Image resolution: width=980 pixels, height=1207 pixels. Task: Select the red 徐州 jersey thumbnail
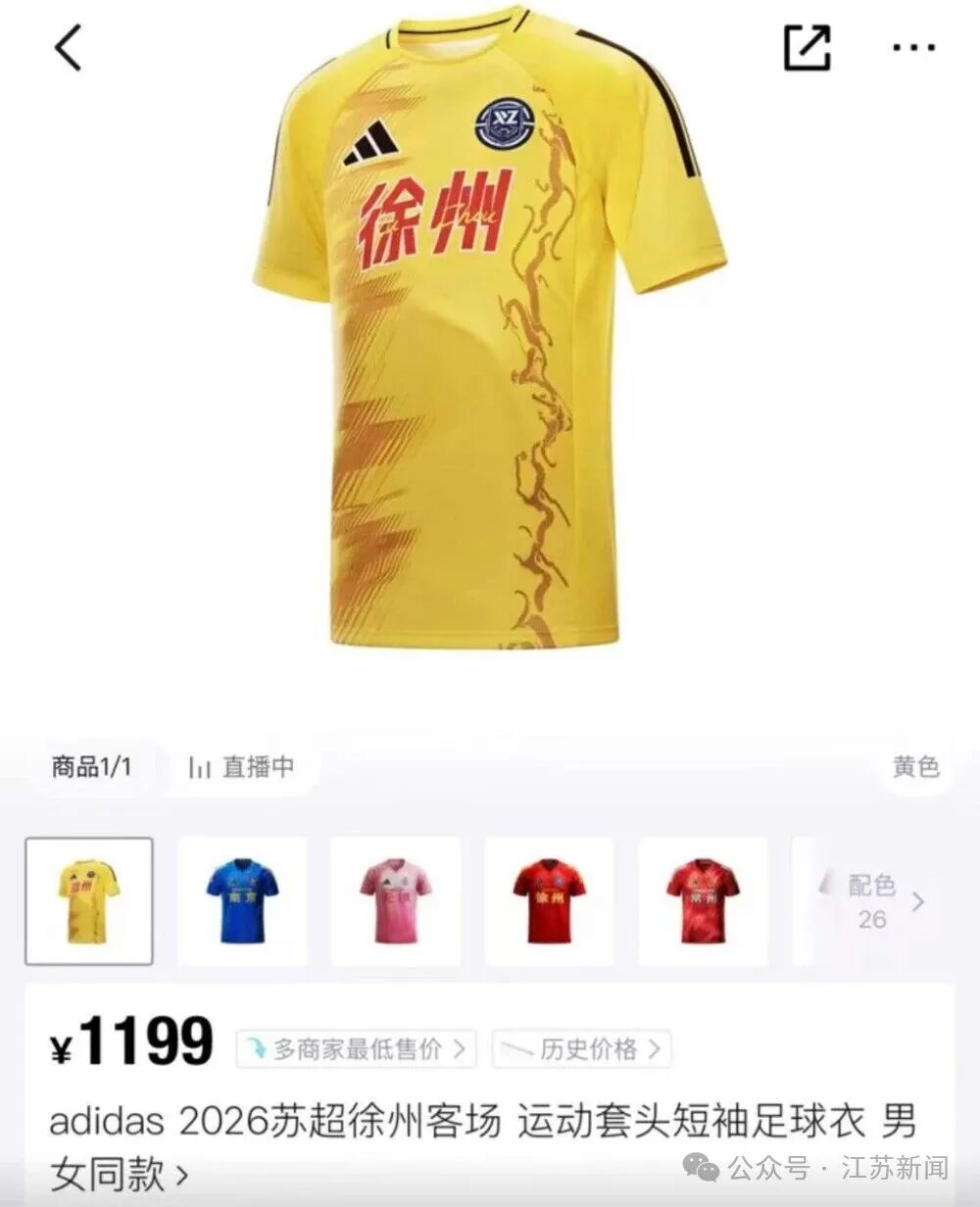point(550,899)
